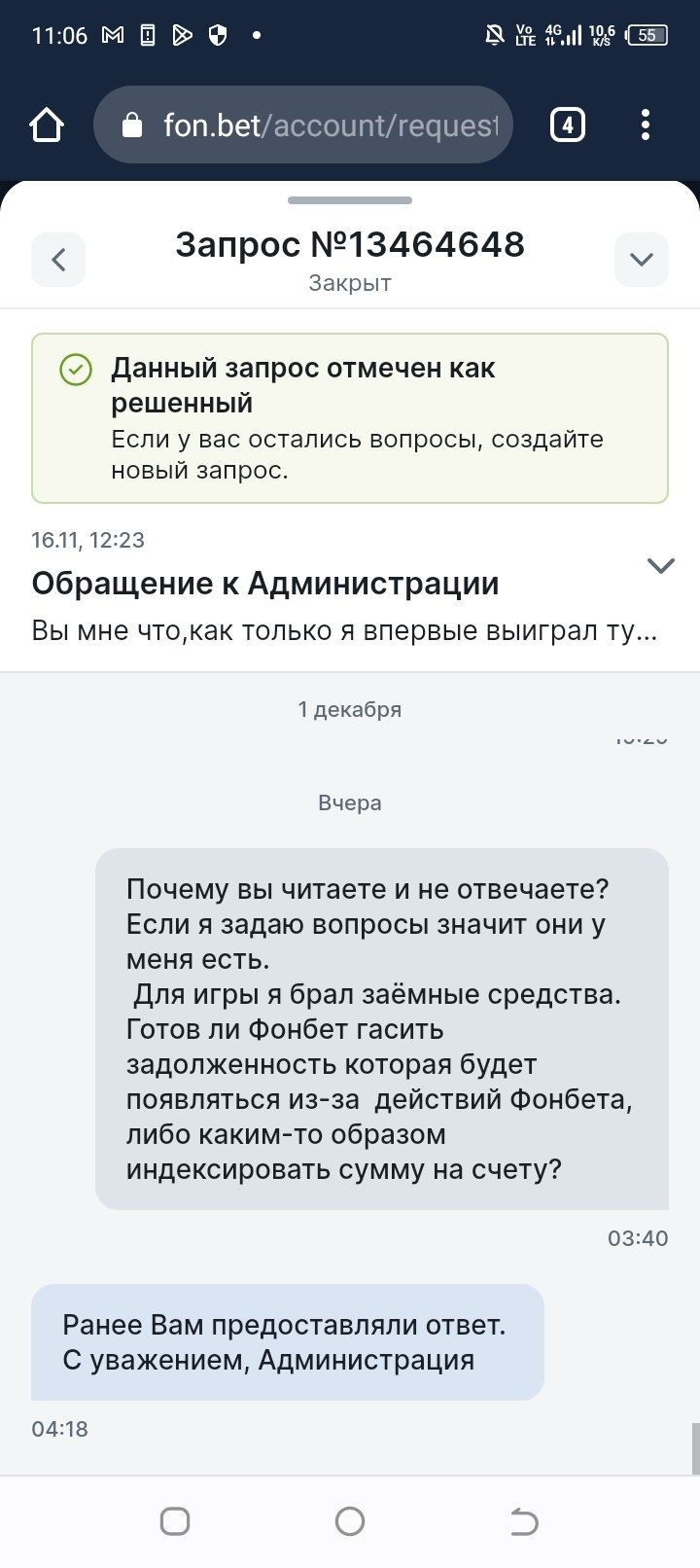The image size is (700, 1568).
Task: Go back from request №13464648
Action: (58, 260)
